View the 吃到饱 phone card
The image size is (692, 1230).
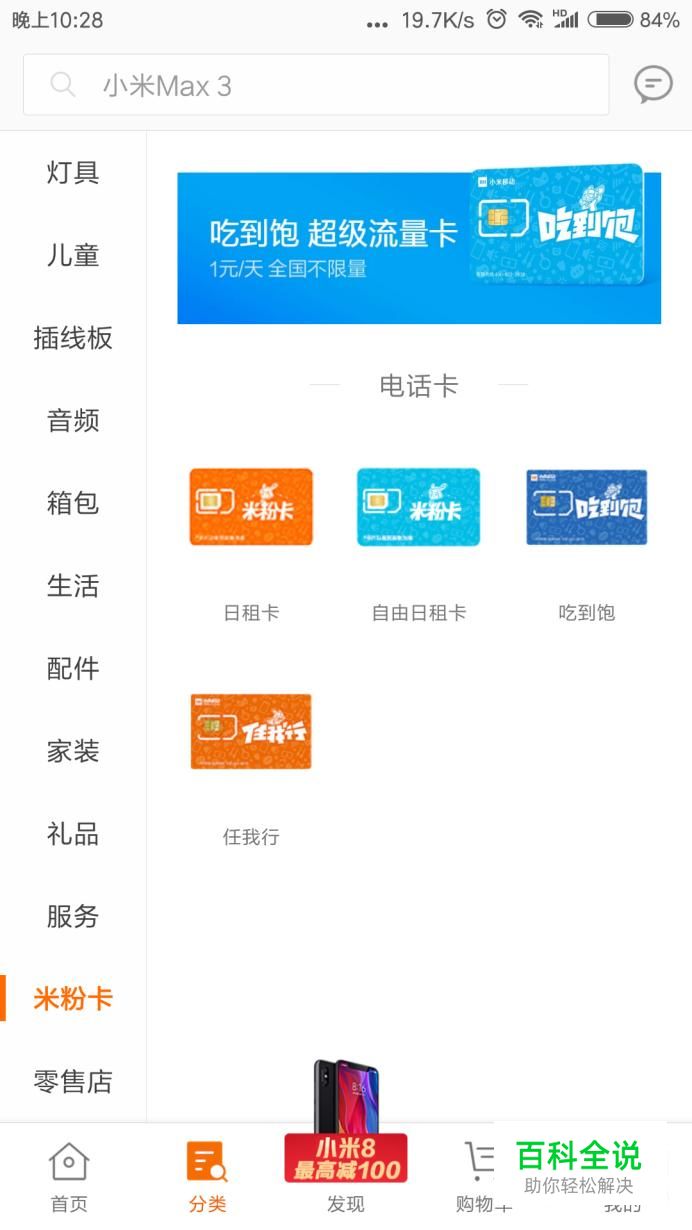pos(586,508)
